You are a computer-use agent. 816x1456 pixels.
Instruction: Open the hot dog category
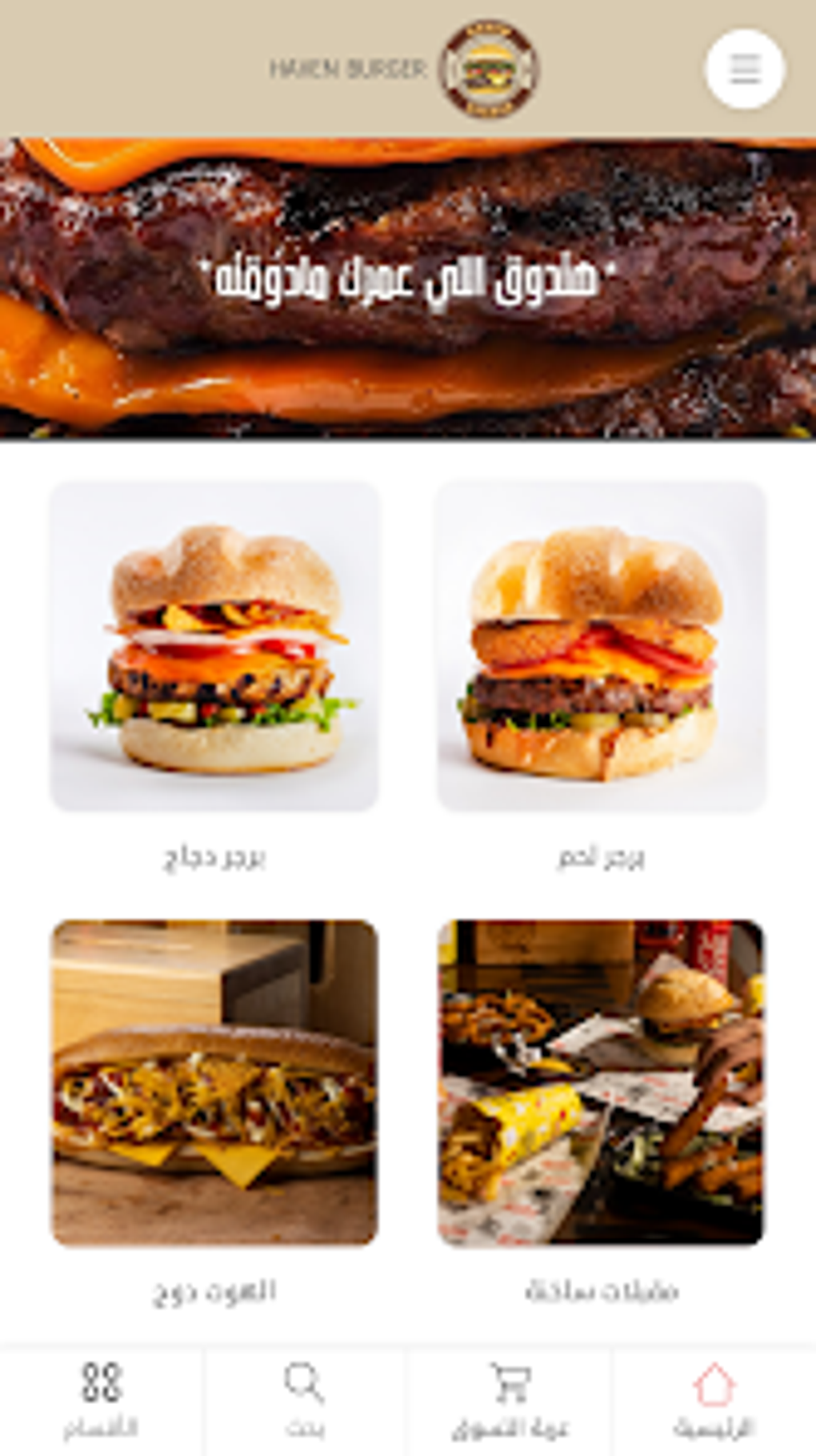tap(214, 1083)
